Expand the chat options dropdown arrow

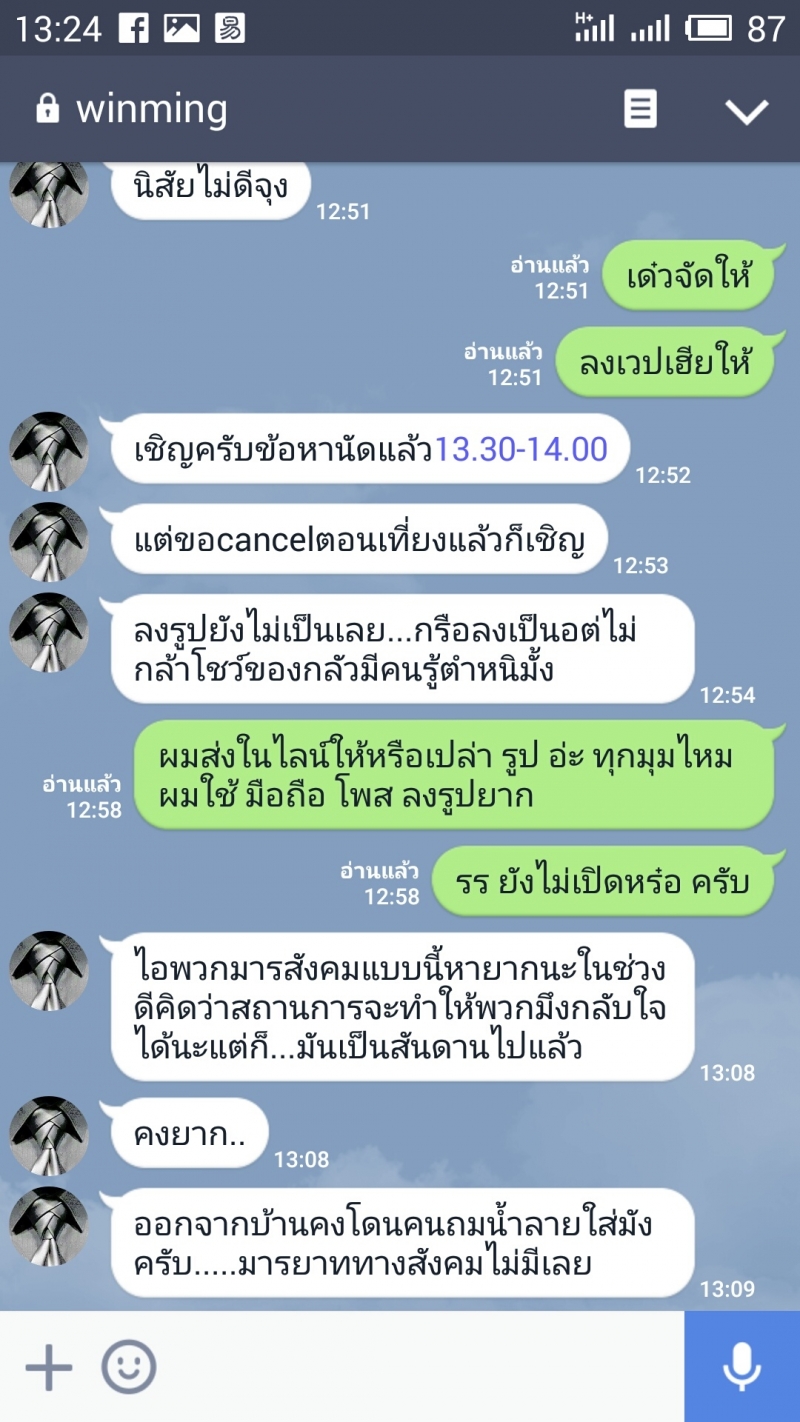[x=746, y=110]
